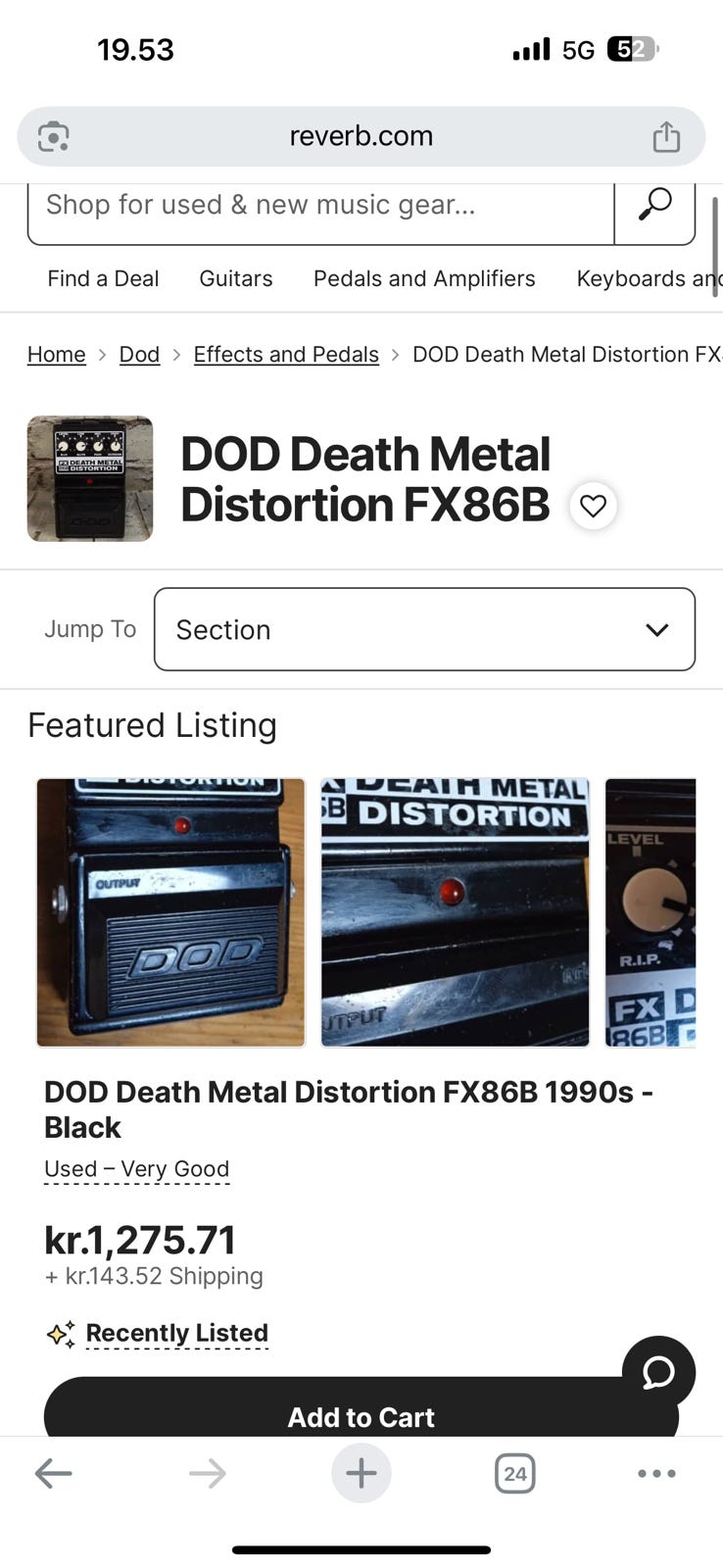Viewport: 723px width, 1568px height.
Task: Open the live chat bubble
Action: (x=658, y=1372)
